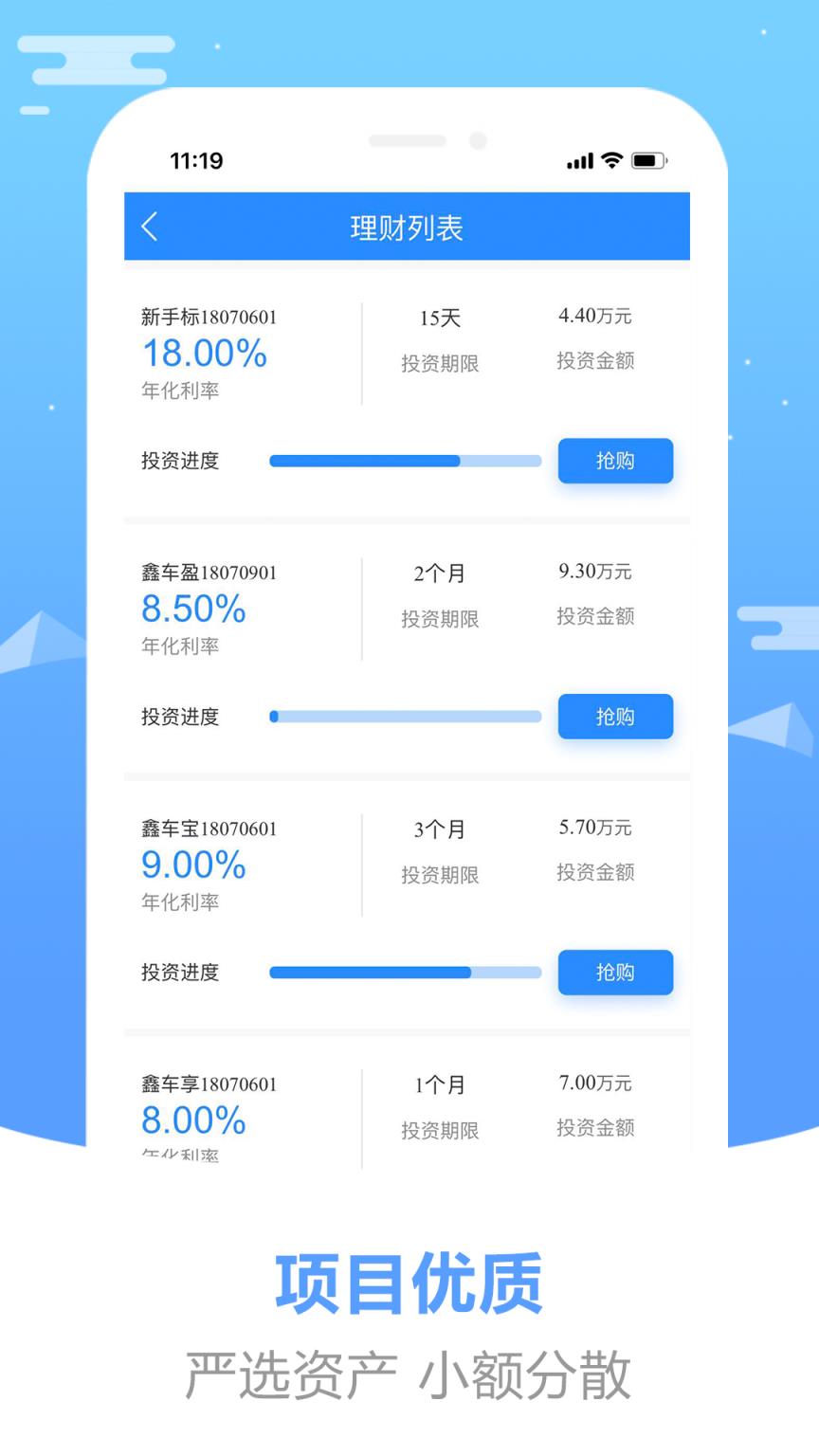Viewport: 819px width, 1456px height.
Task: Tap 抢购 button for 鑫车盈18070901
Action: coord(615,717)
